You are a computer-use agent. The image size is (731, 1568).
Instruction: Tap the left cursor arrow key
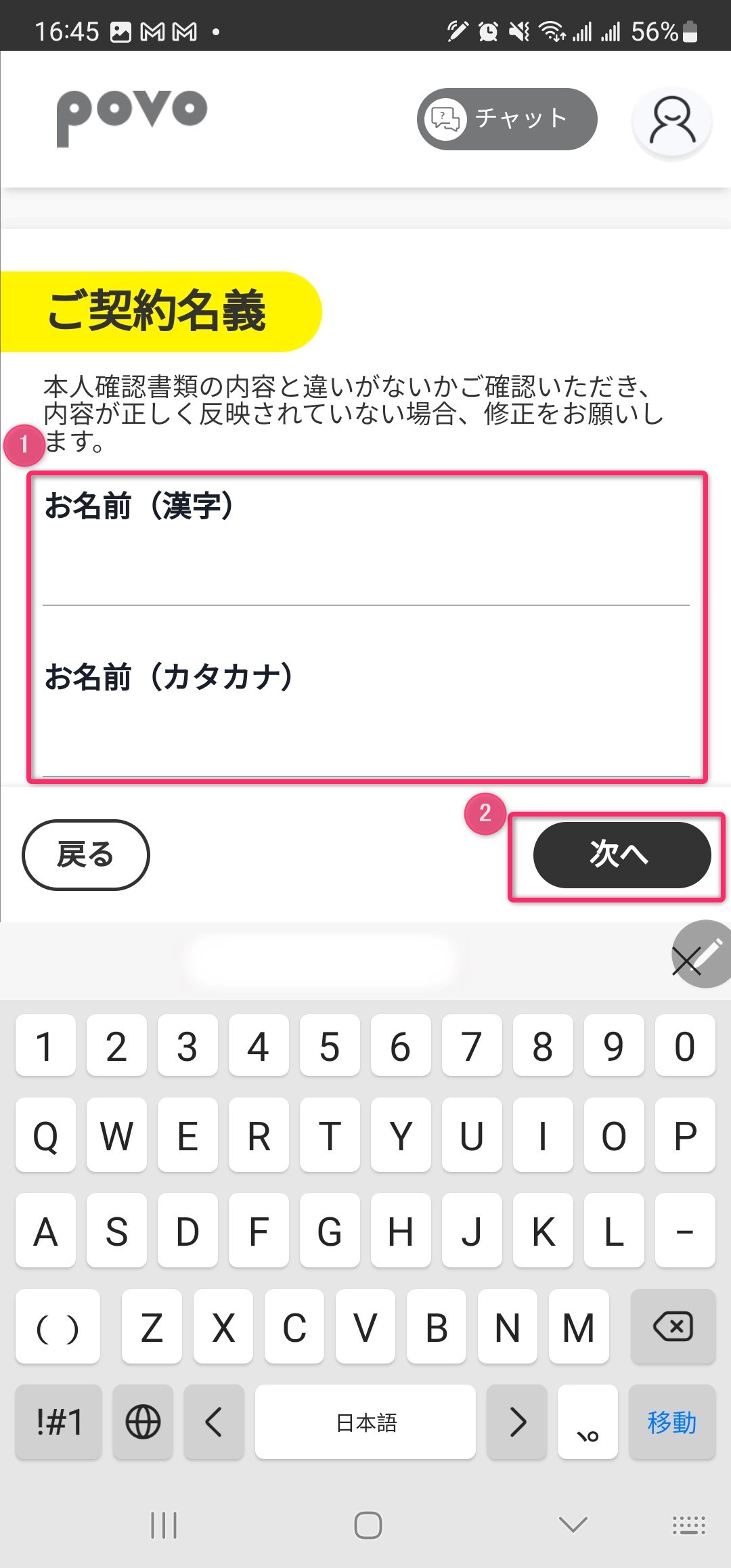pyautogui.click(x=213, y=1422)
